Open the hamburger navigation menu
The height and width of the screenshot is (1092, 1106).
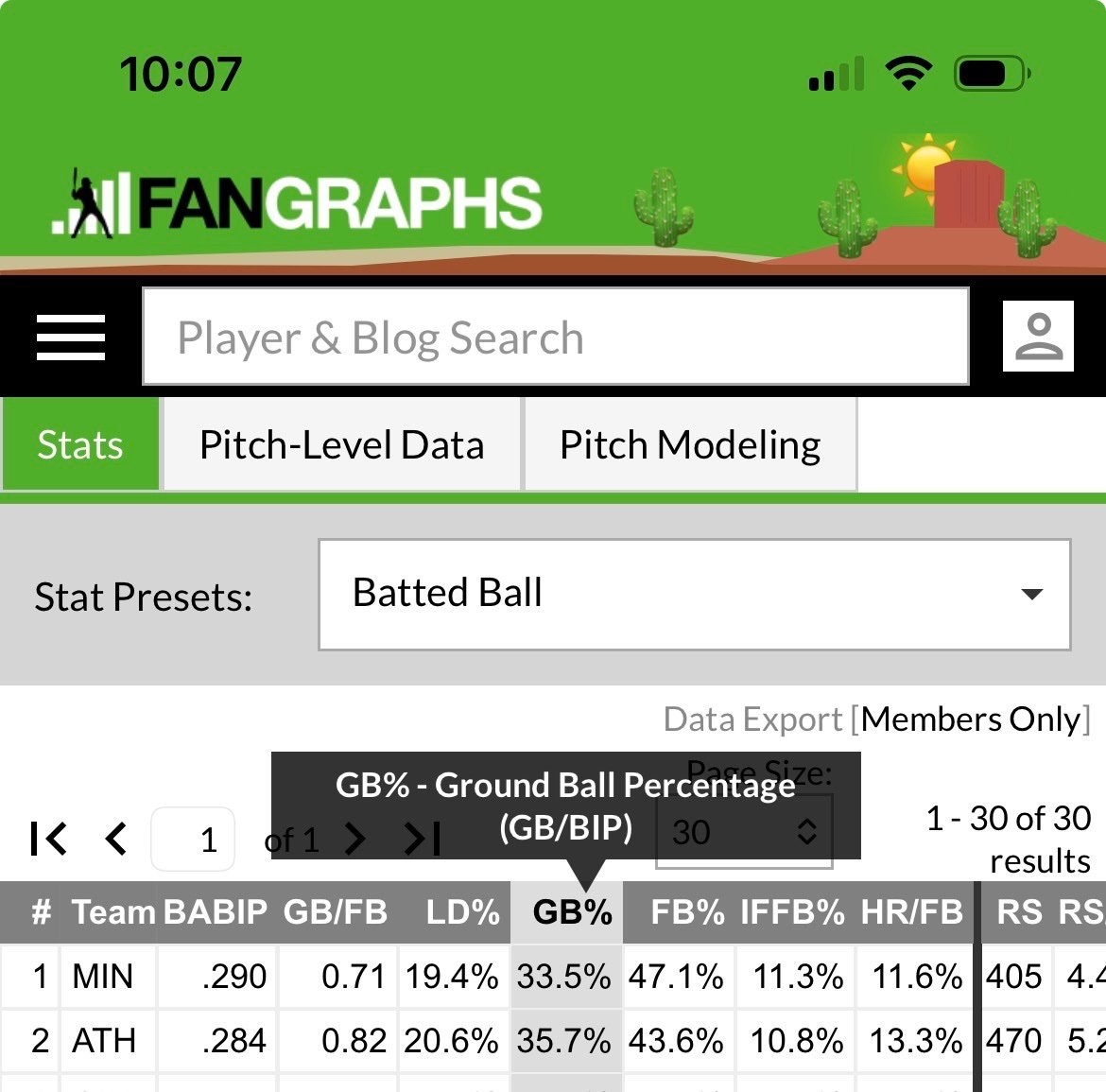point(71,338)
